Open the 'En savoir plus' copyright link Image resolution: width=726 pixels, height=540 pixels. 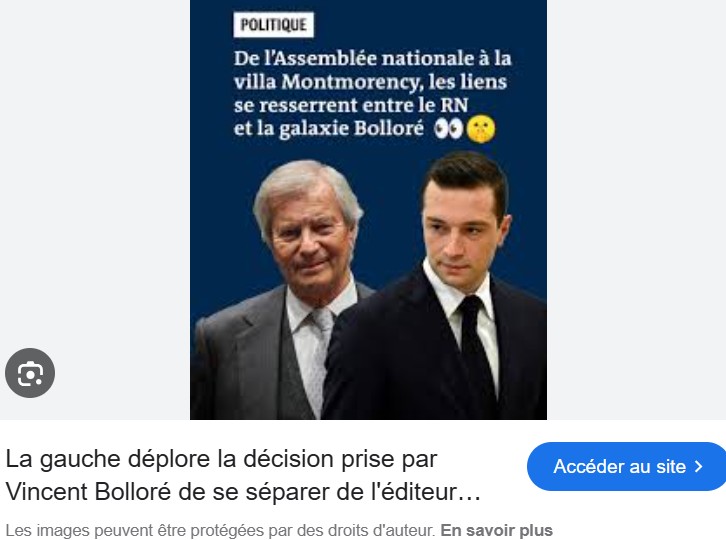click(x=496, y=530)
